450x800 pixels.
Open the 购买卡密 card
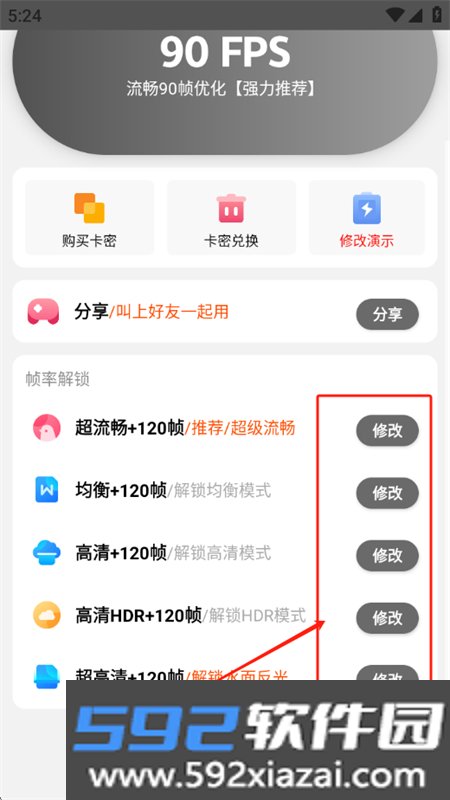[89, 217]
